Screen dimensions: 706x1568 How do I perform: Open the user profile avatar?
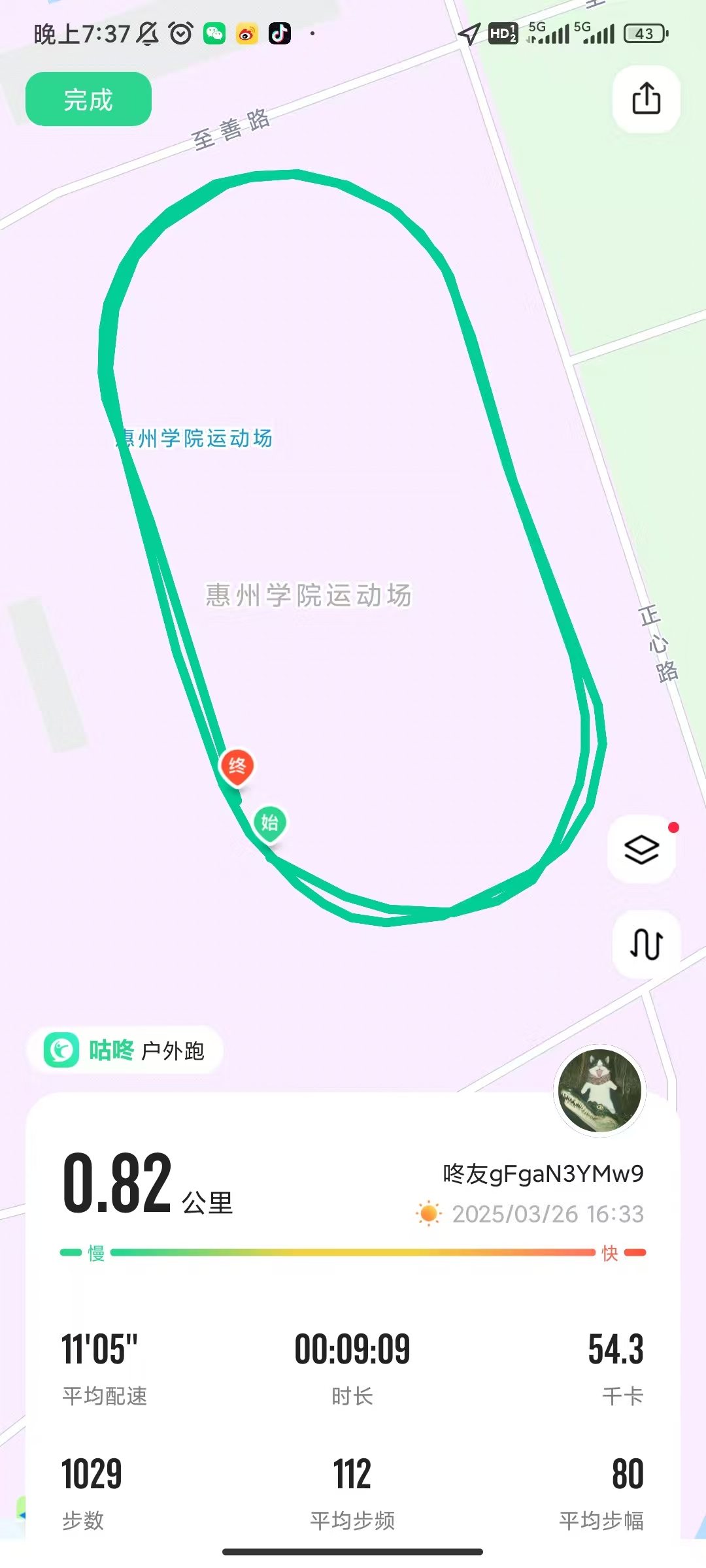600,1090
